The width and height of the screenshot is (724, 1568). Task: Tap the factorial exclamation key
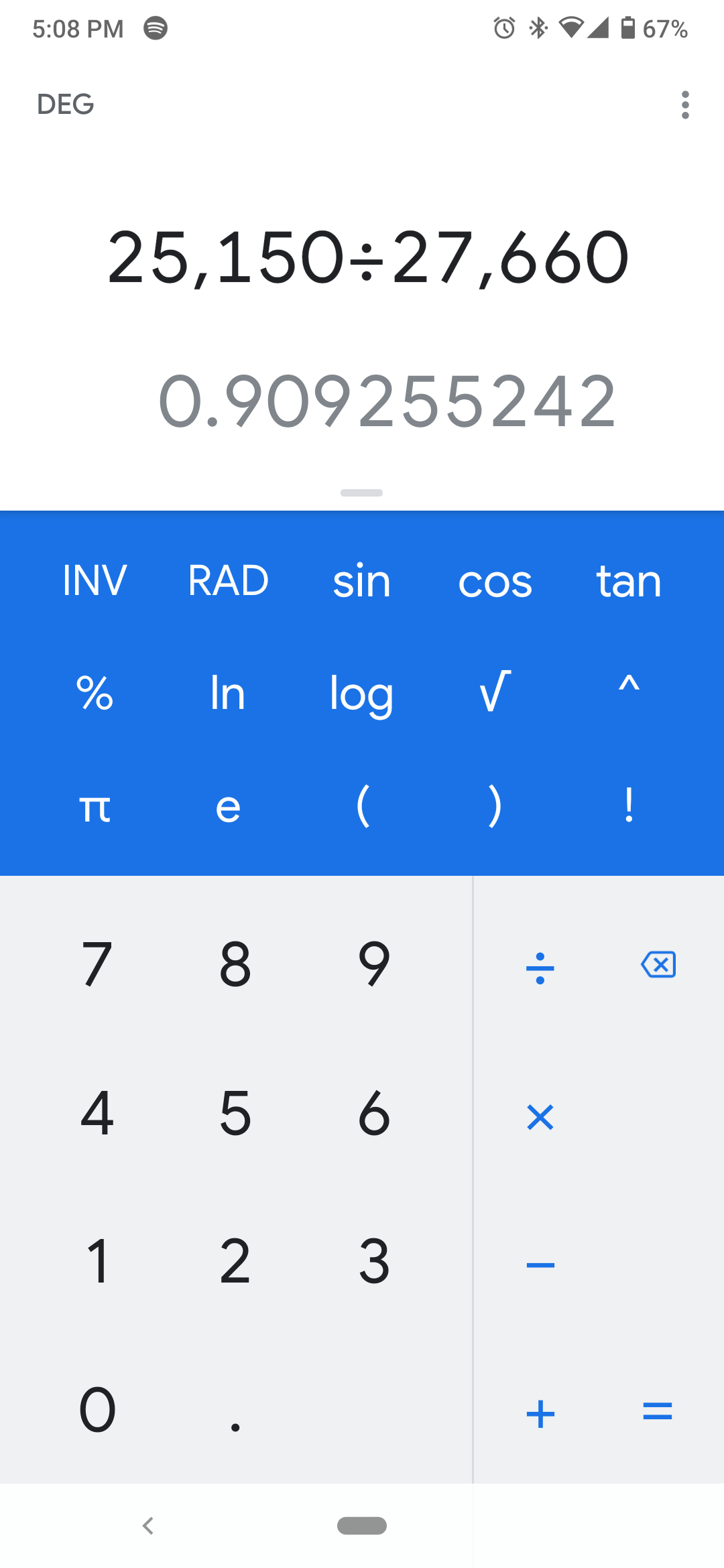click(x=629, y=805)
